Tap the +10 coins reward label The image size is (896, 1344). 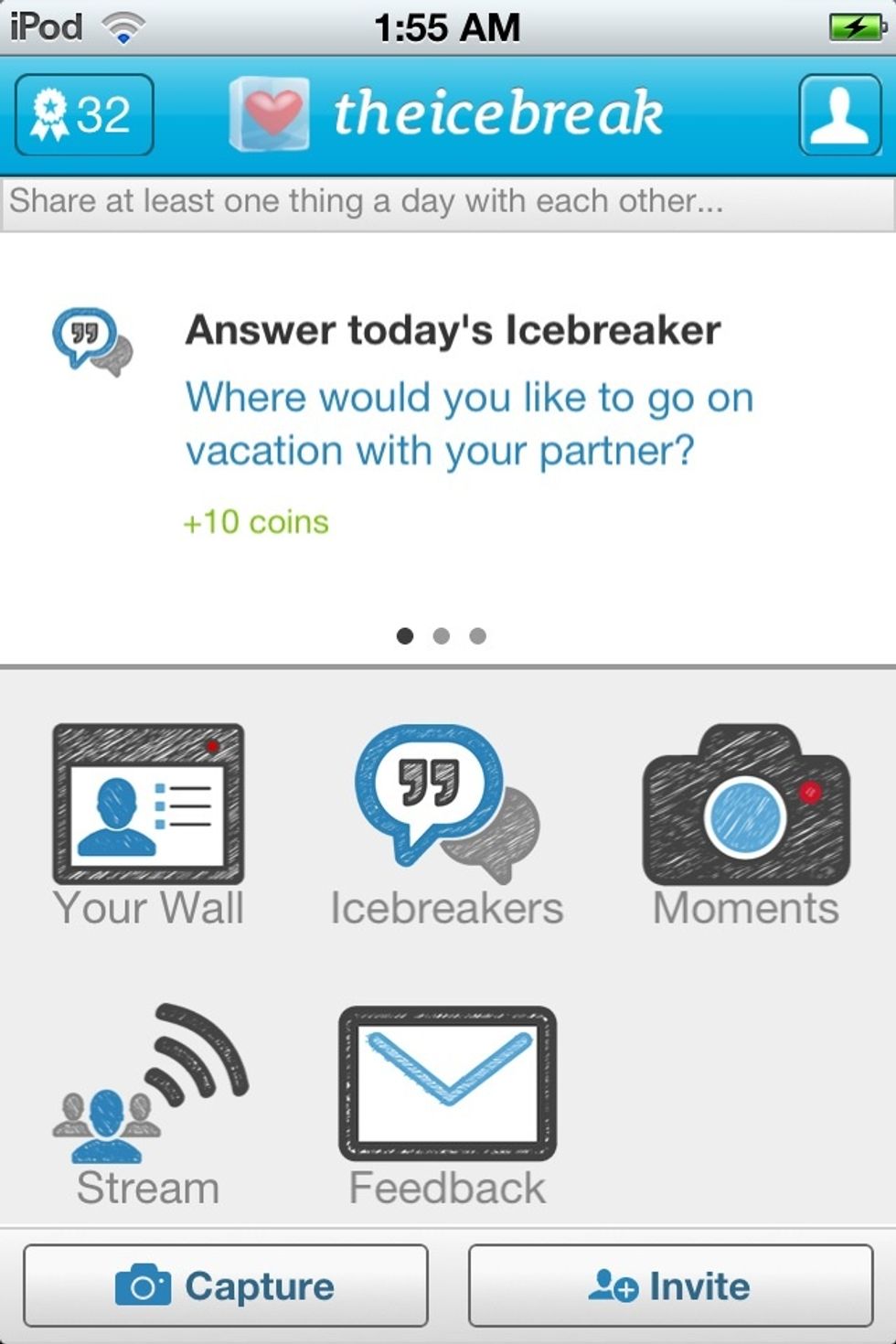tap(257, 521)
